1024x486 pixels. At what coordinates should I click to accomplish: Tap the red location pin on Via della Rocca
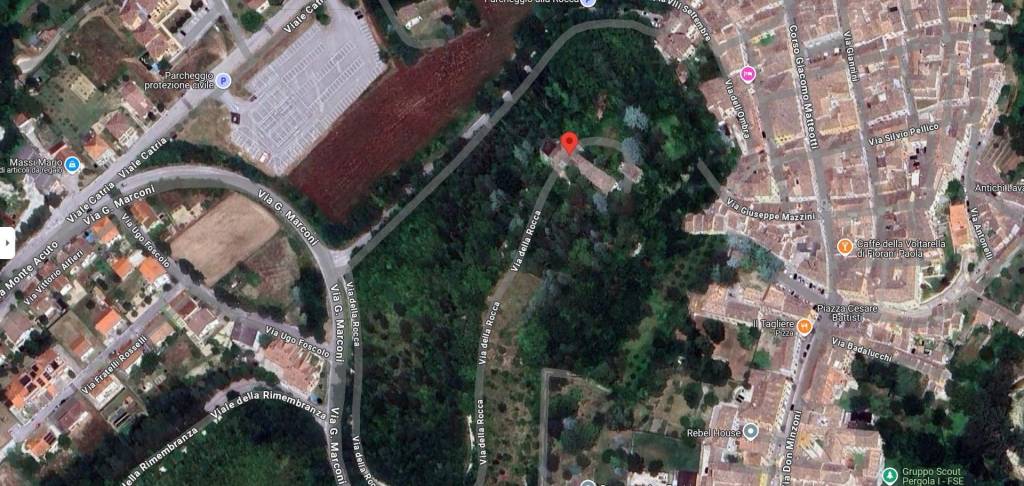(569, 143)
